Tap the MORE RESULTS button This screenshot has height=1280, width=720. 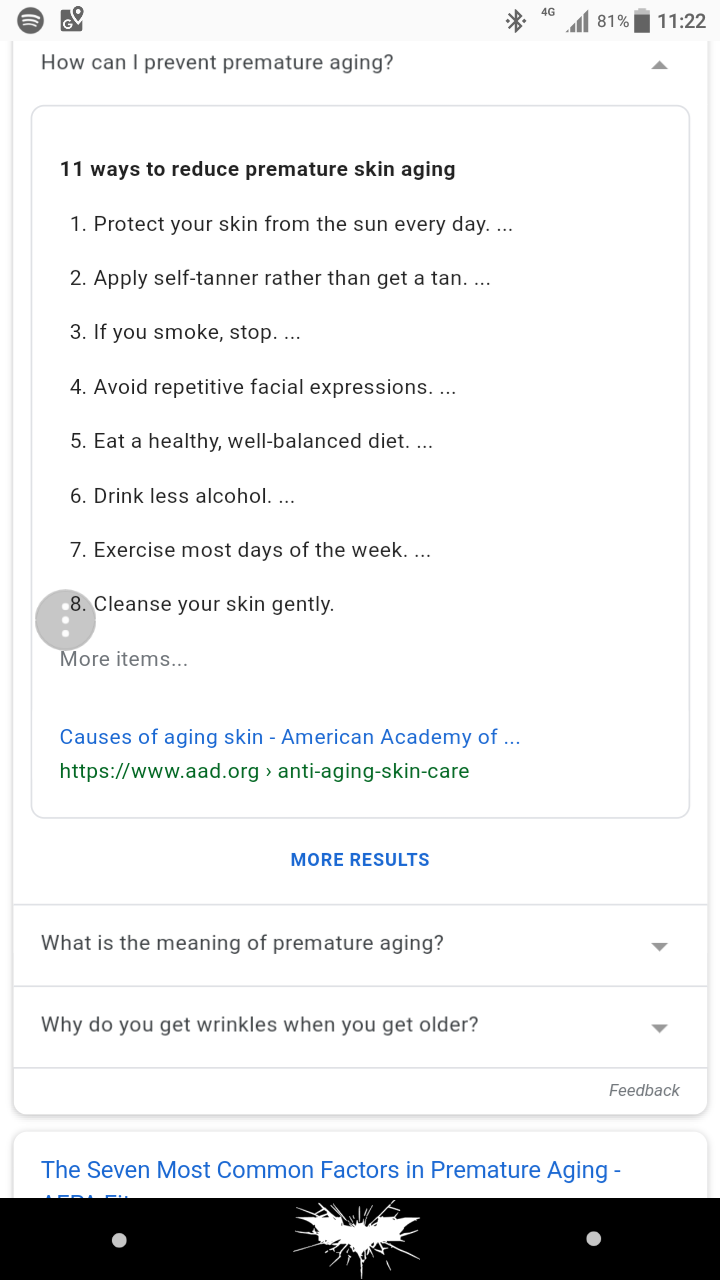(x=360, y=860)
